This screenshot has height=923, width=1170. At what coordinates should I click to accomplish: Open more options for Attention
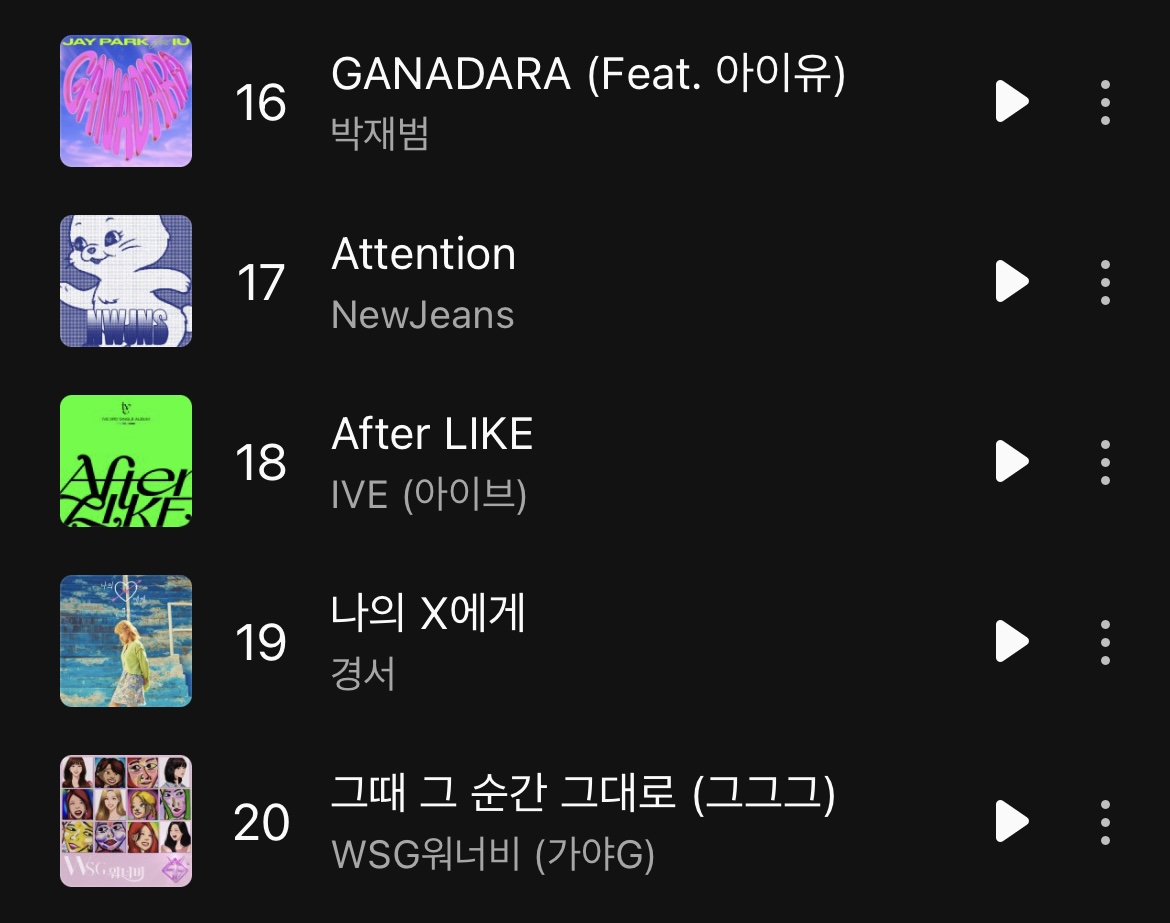pos(1105,282)
